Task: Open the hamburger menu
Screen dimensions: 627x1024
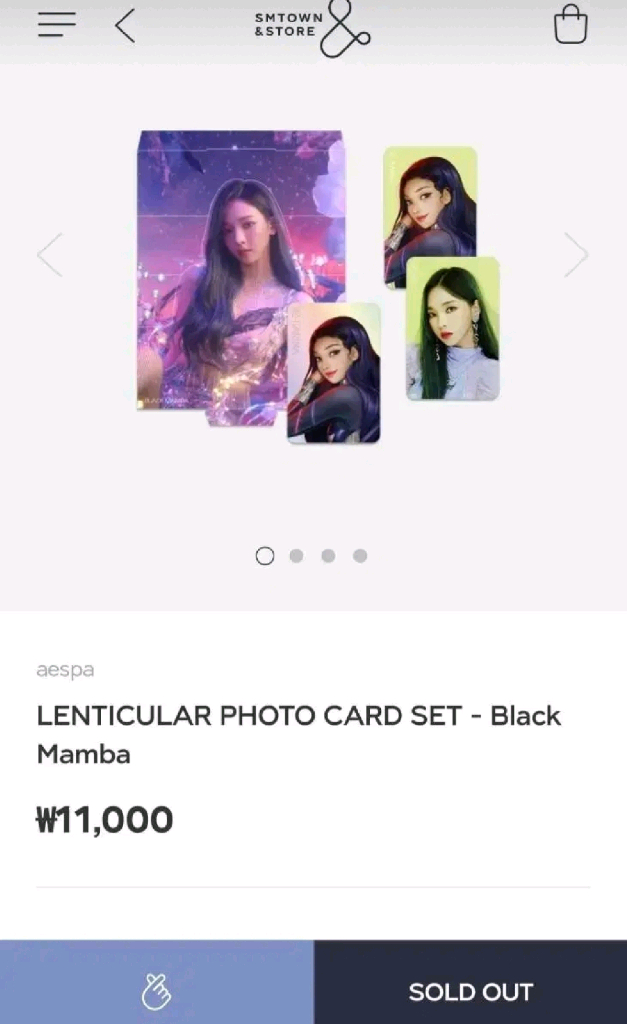Action: (x=57, y=25)
